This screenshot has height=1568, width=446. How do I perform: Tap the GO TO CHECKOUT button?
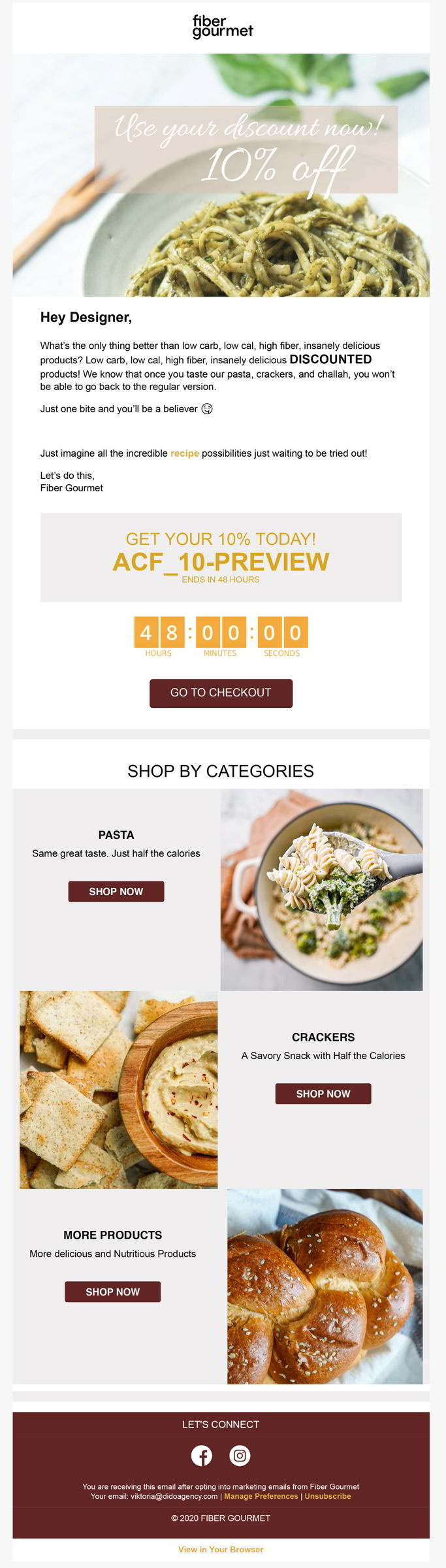pos(221,693)
